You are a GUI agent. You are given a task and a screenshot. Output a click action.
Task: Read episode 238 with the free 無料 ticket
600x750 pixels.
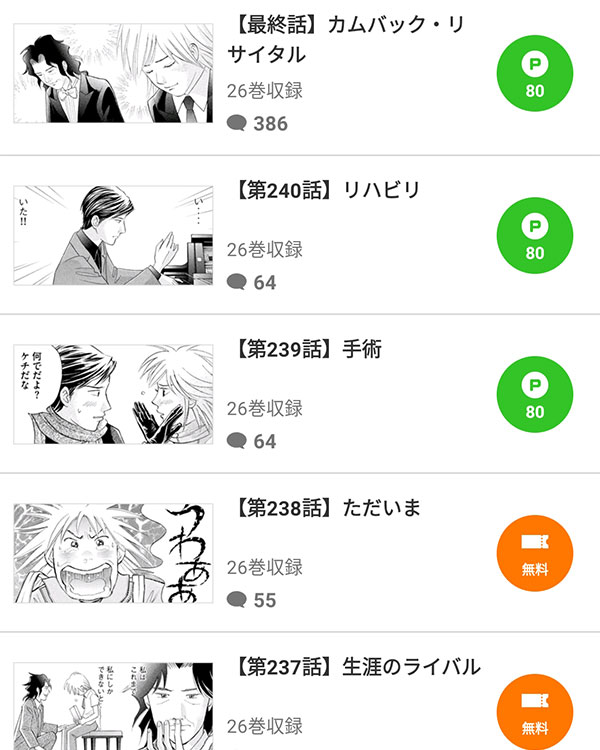535,554
